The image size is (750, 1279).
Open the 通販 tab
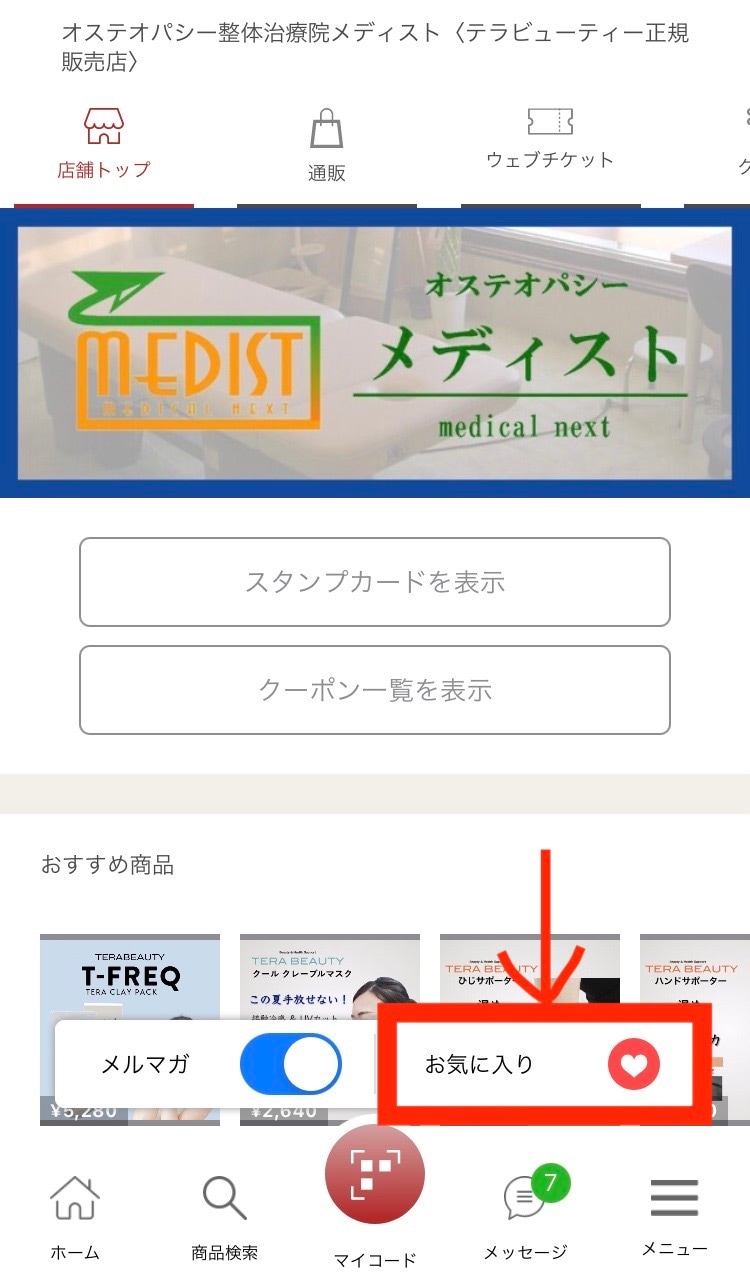tap(326, 147)
